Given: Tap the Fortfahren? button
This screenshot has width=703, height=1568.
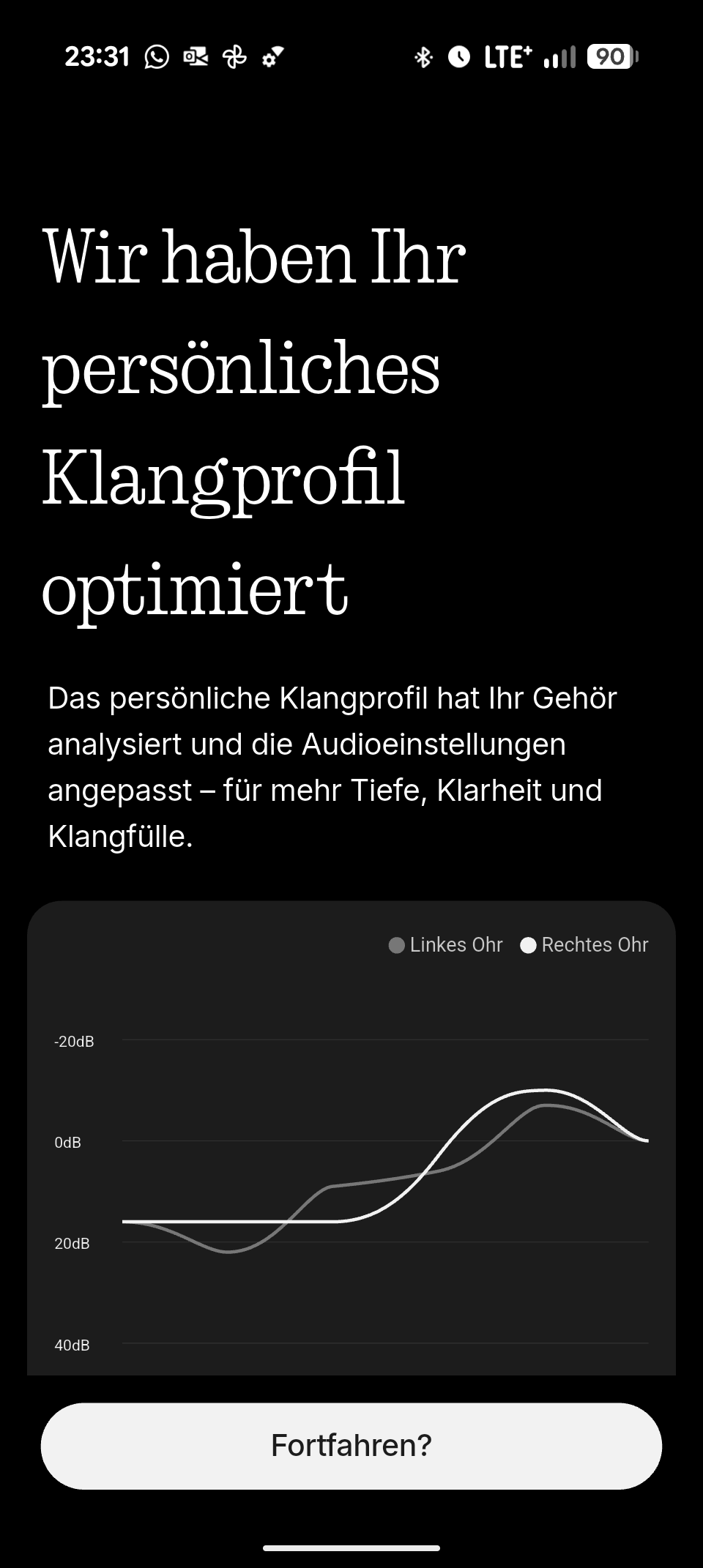Looking at the screenshot, I should click(351, 1445).
